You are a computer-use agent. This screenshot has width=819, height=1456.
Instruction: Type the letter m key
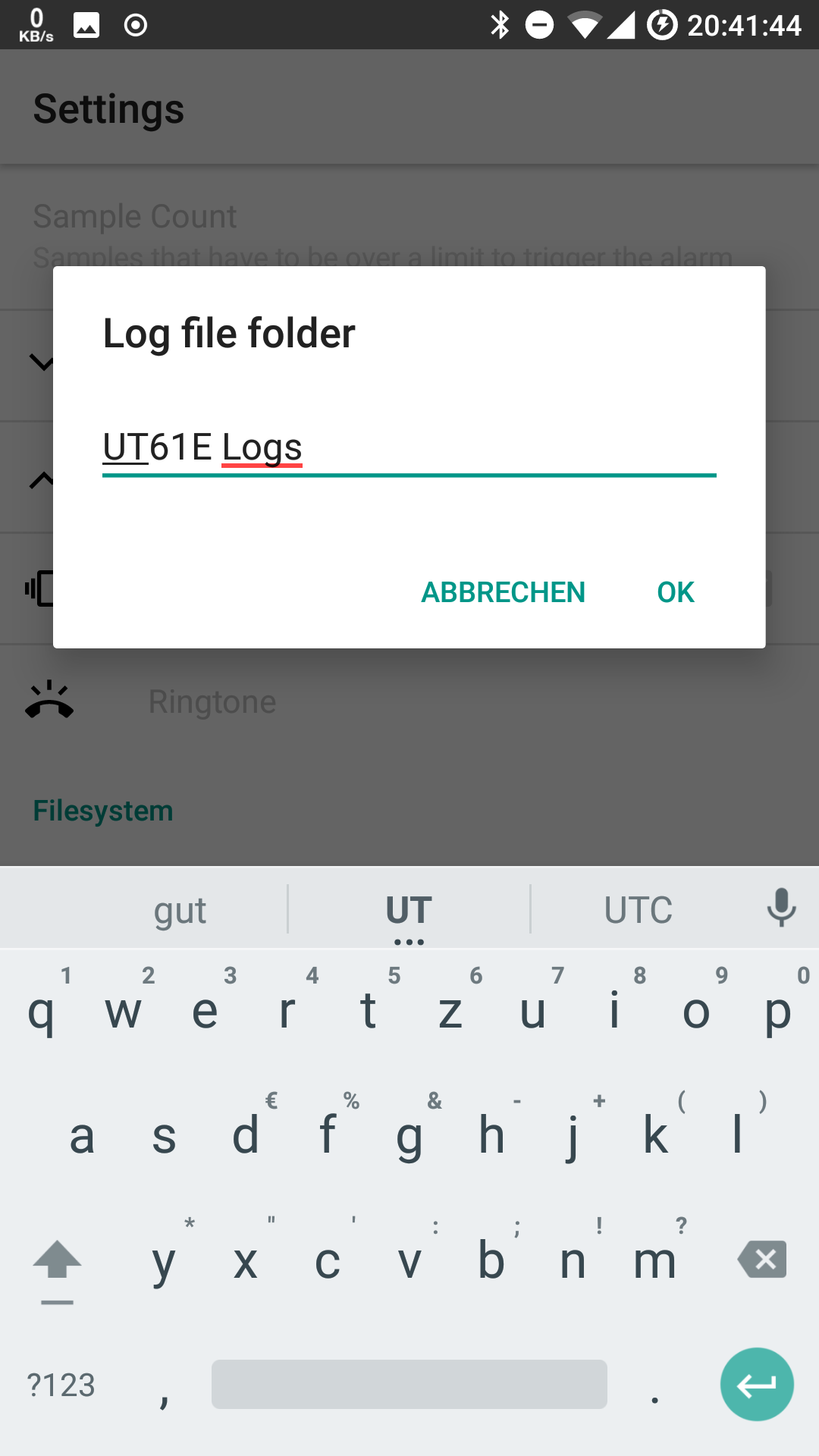click(654, 1261)
